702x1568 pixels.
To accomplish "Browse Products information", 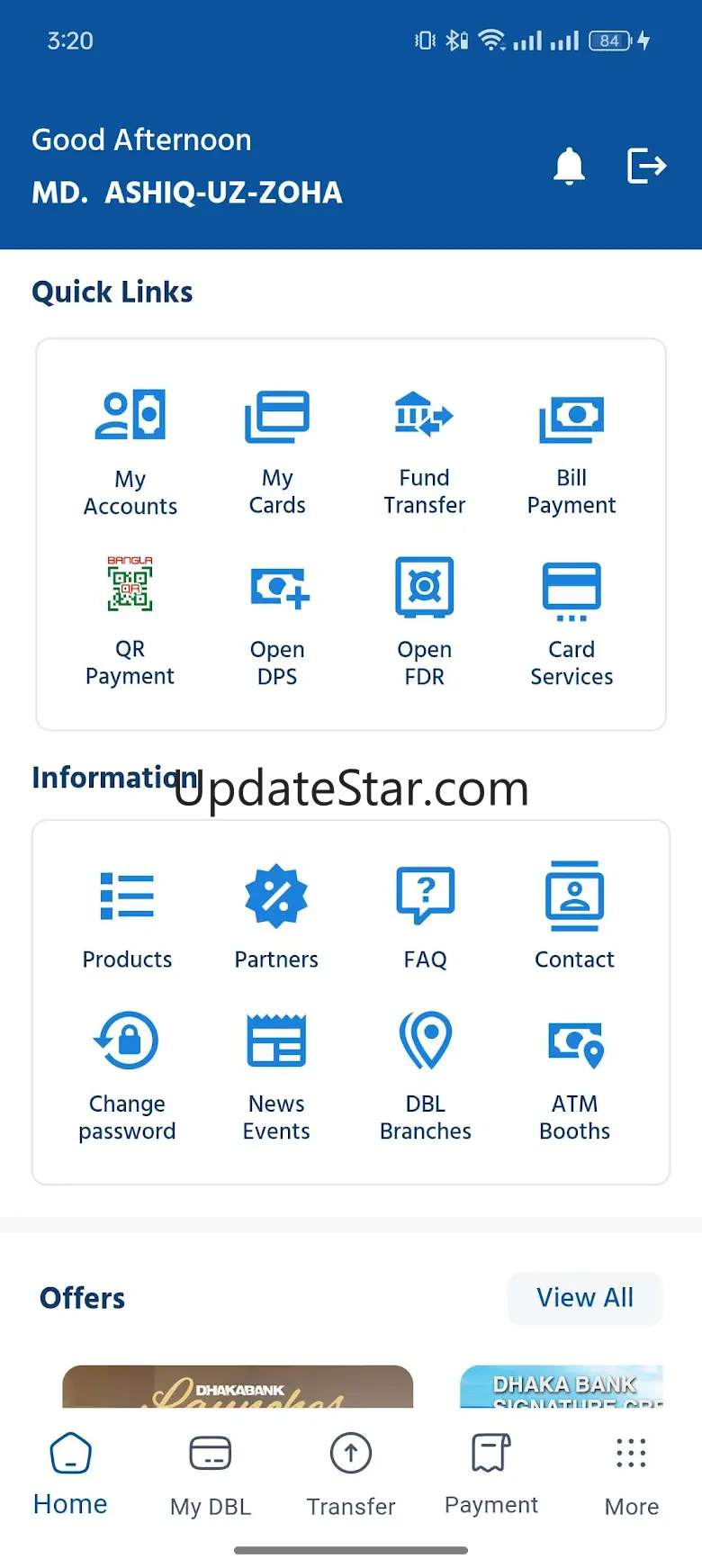I will click(127, 918).
